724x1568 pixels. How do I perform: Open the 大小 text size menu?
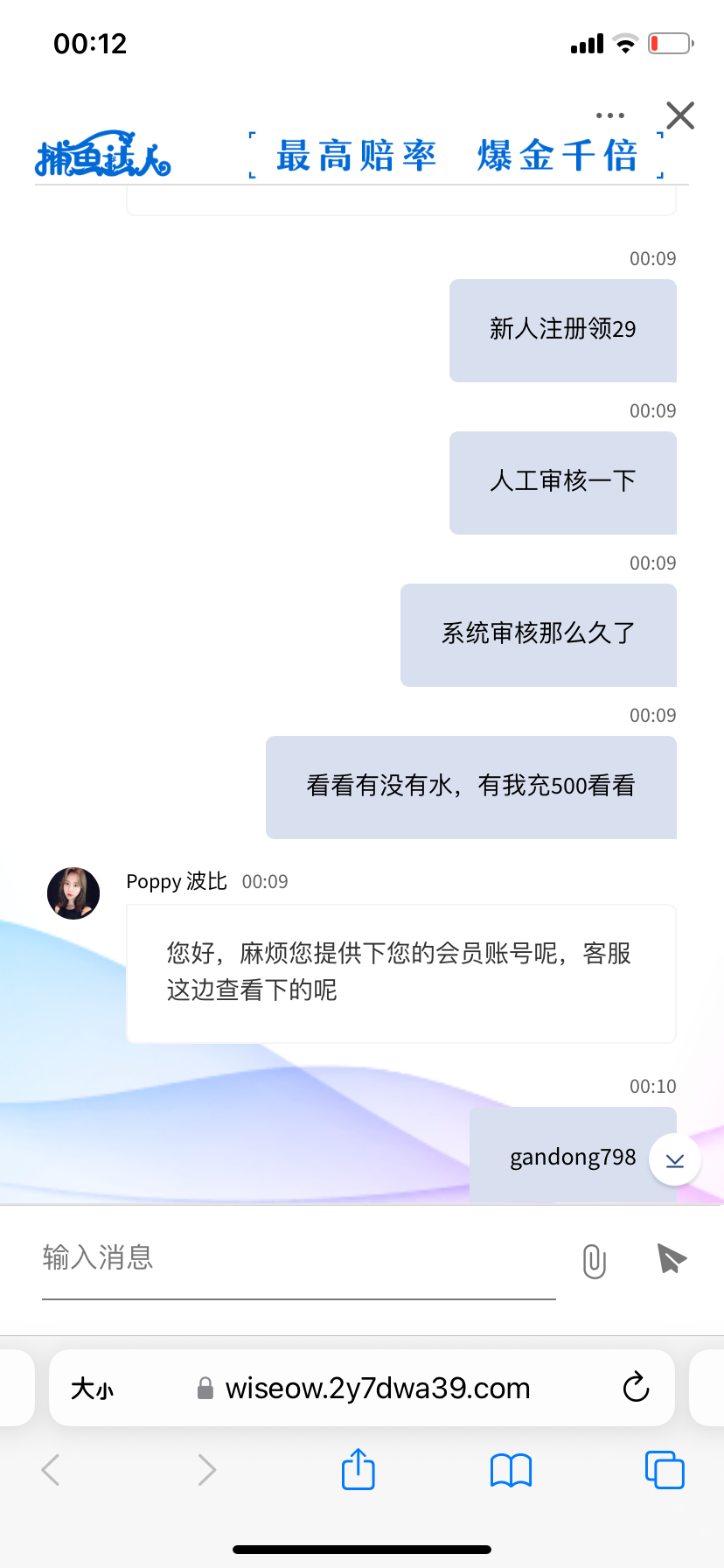pos(93,1389)
